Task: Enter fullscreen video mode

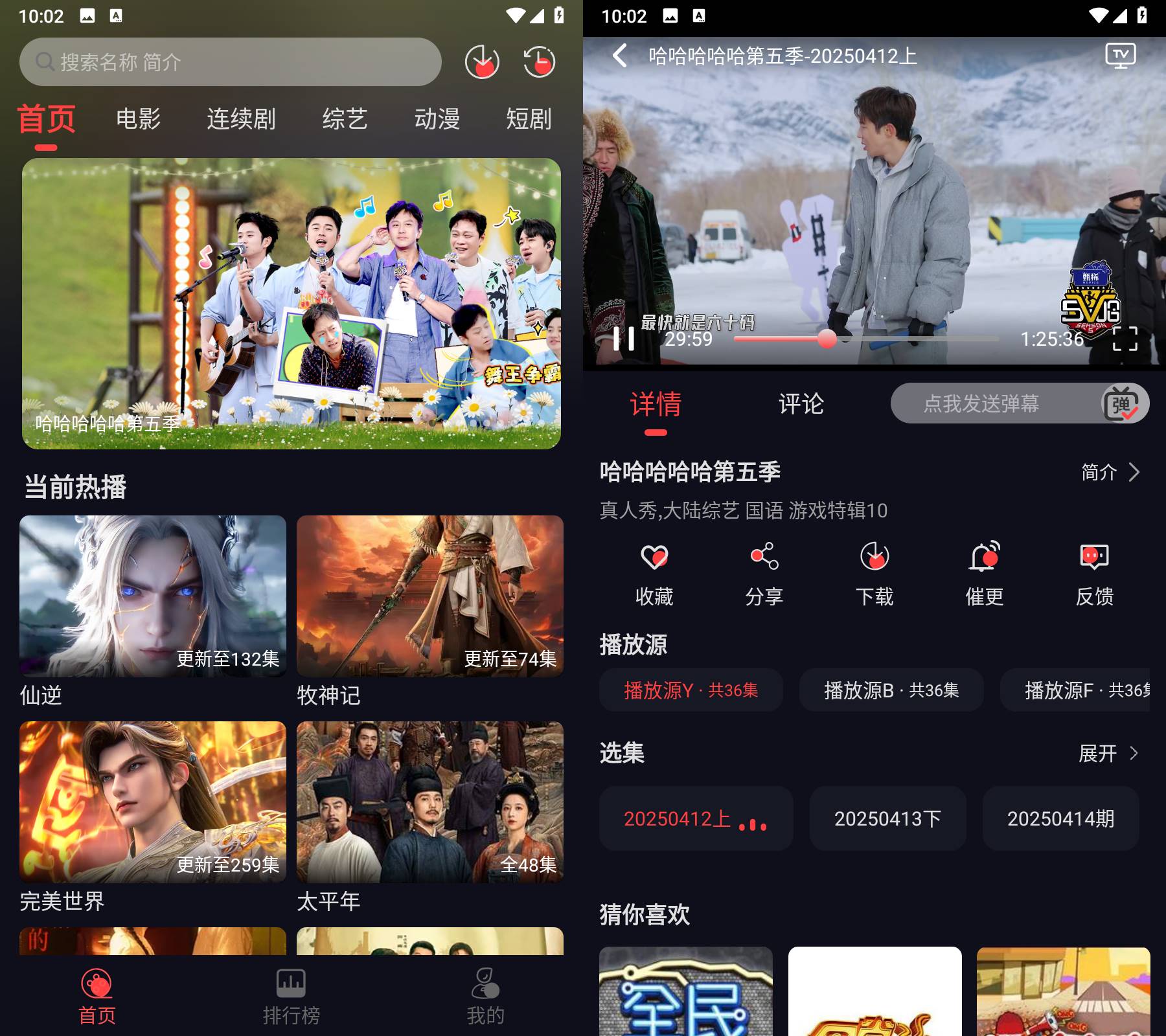Action: pyautogui.click(x=1125, y=339)
